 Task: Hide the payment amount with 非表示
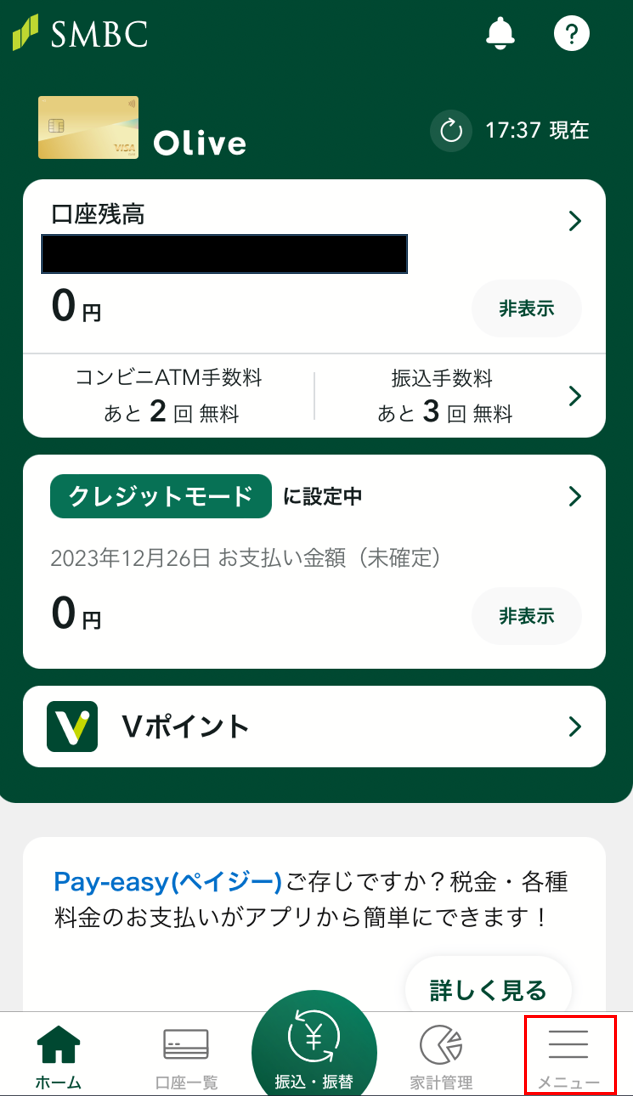526,616
